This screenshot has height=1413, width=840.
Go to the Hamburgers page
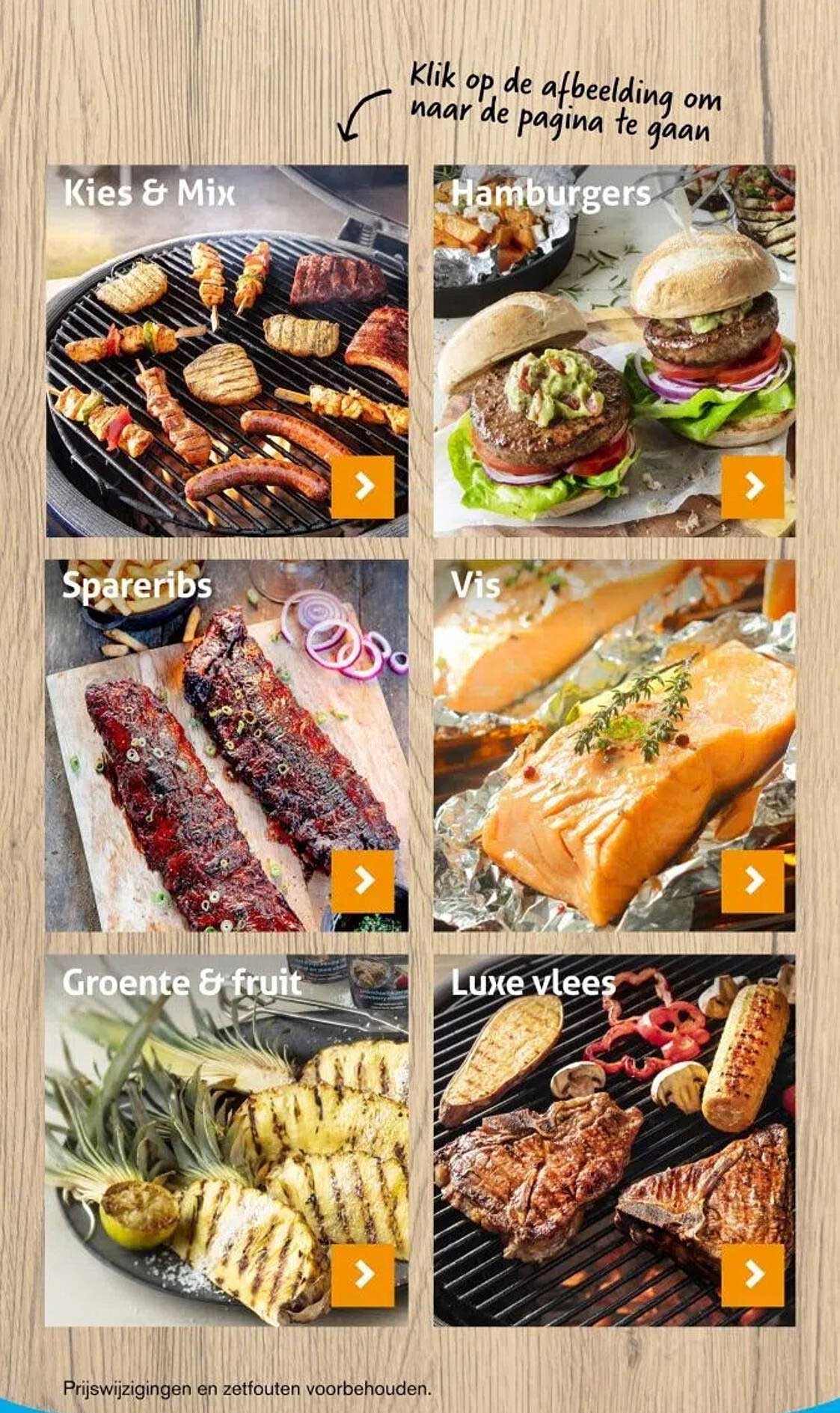click(614, 350)
